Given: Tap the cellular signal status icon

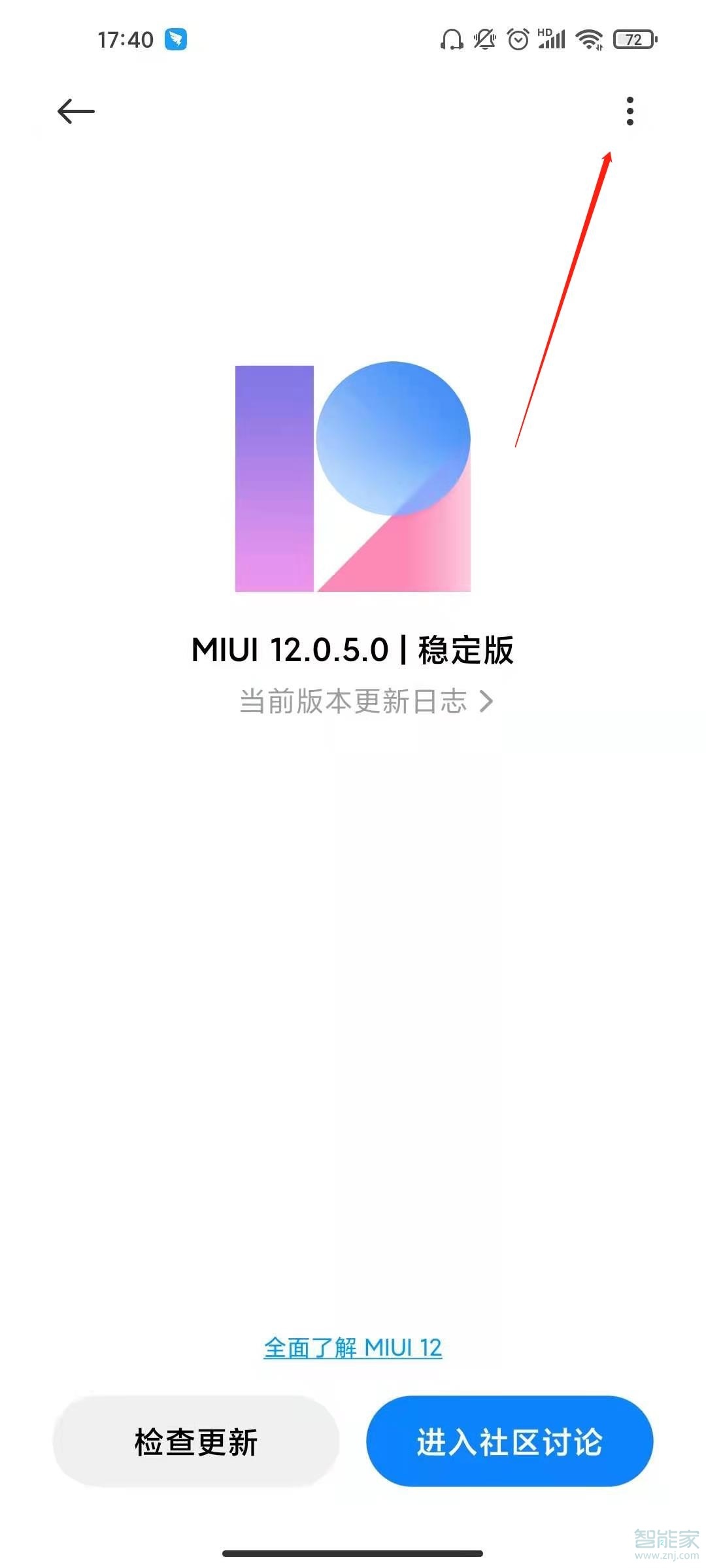Looking at the screenshot, I should pos(552,42).
